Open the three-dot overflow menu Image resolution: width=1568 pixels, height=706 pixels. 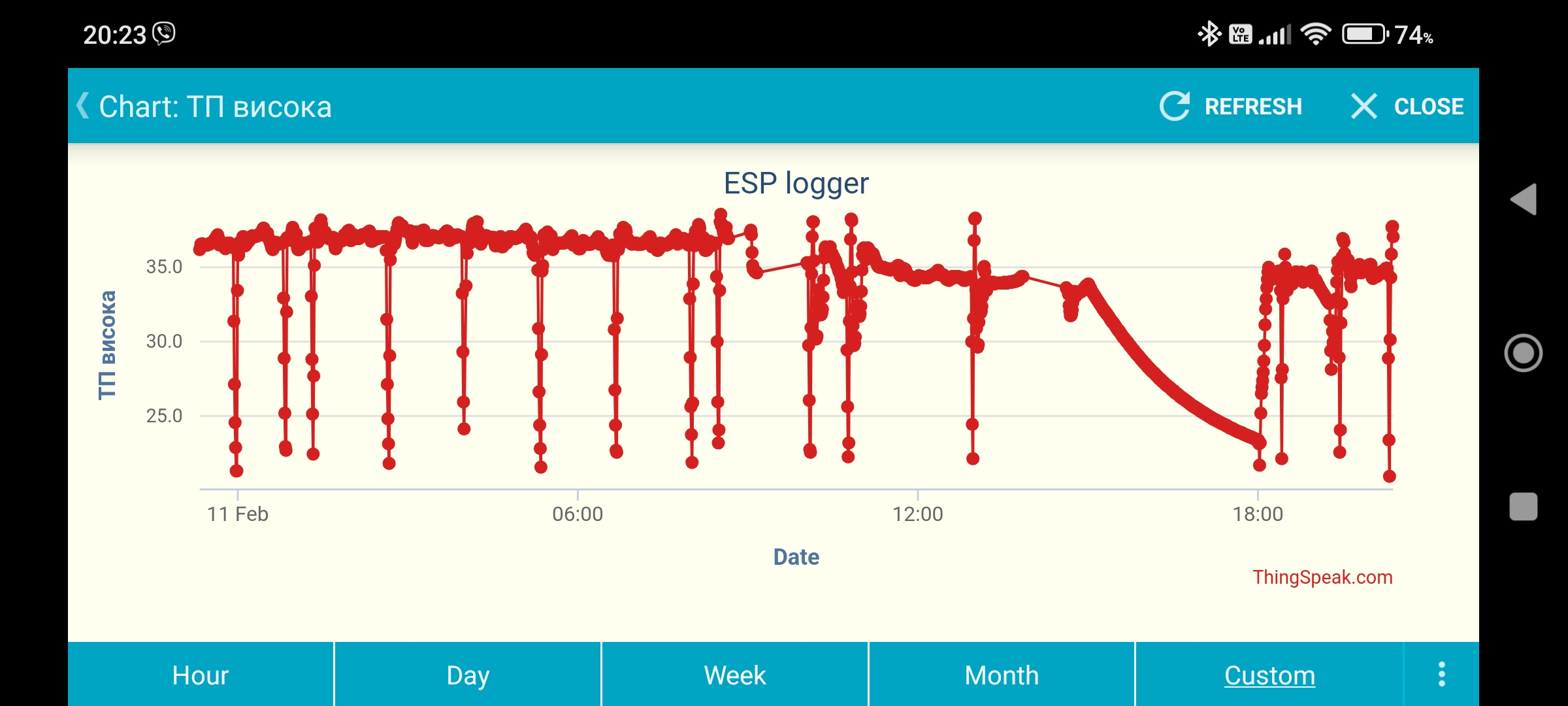pos(1441,675)
